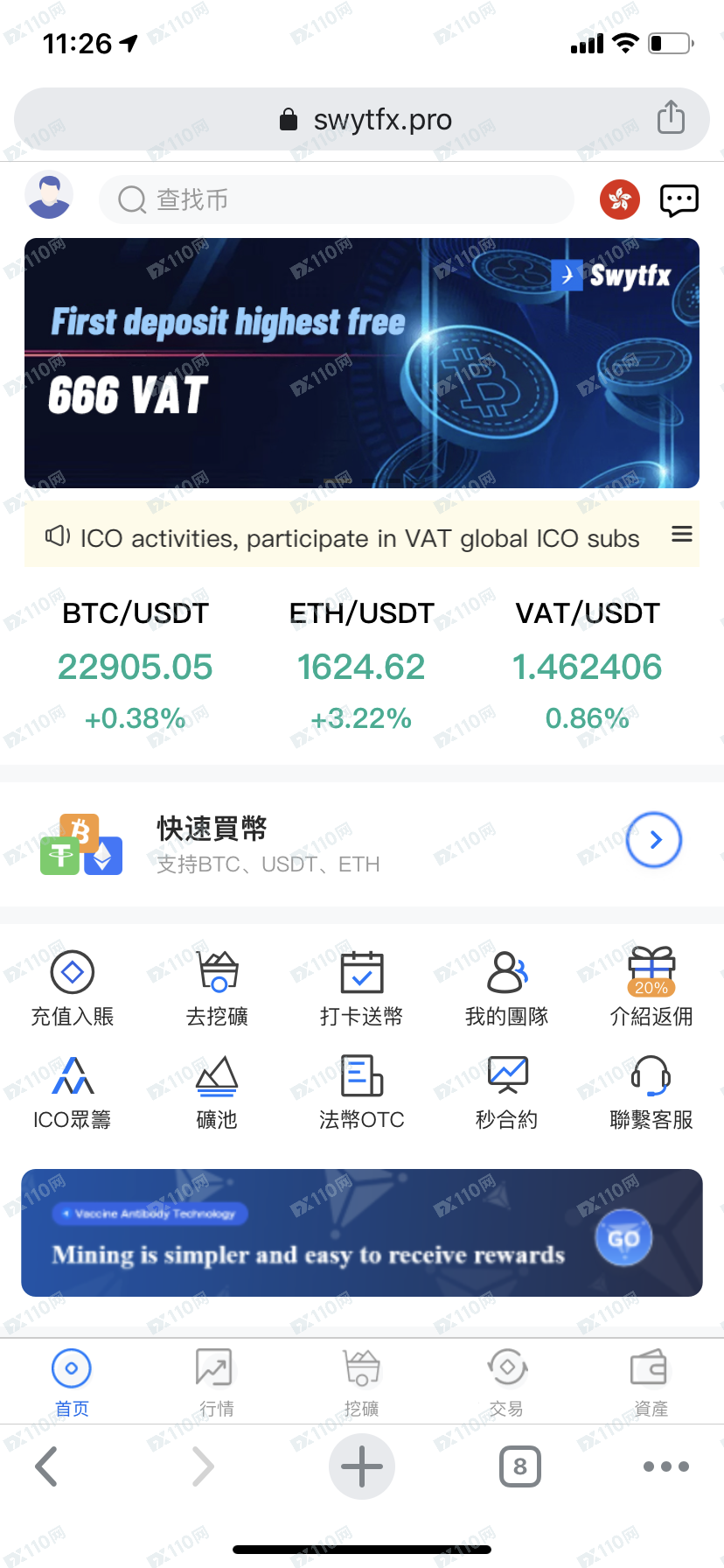The image size is (724, 1568).
Task: Open 充值入賬 deposit shortcut
Action: click(73, 988)
